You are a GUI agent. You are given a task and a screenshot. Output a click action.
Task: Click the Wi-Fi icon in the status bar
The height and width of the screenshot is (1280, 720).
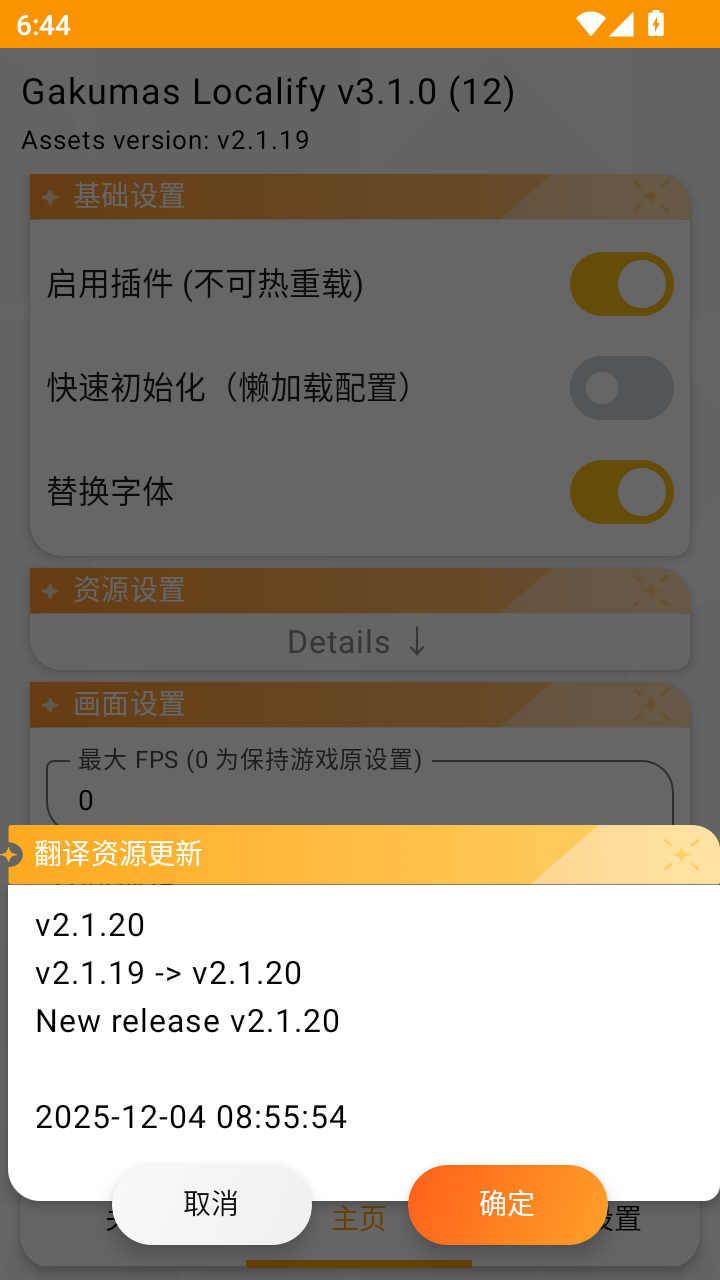click(x=590, y=25)
